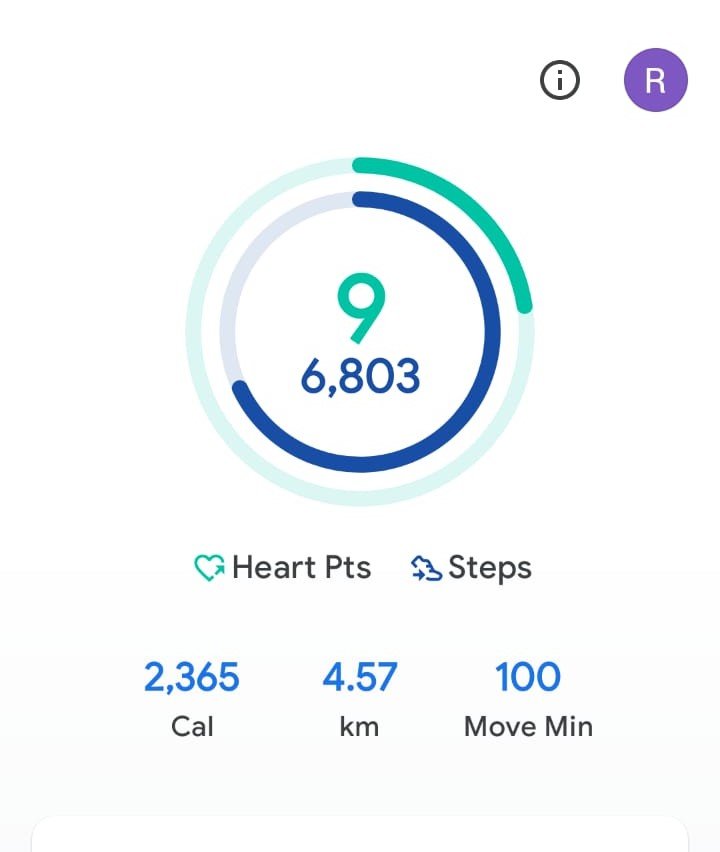720x852 pixels.
Task: Open the 4.57 km distance stat
Action: click(358, 698)
